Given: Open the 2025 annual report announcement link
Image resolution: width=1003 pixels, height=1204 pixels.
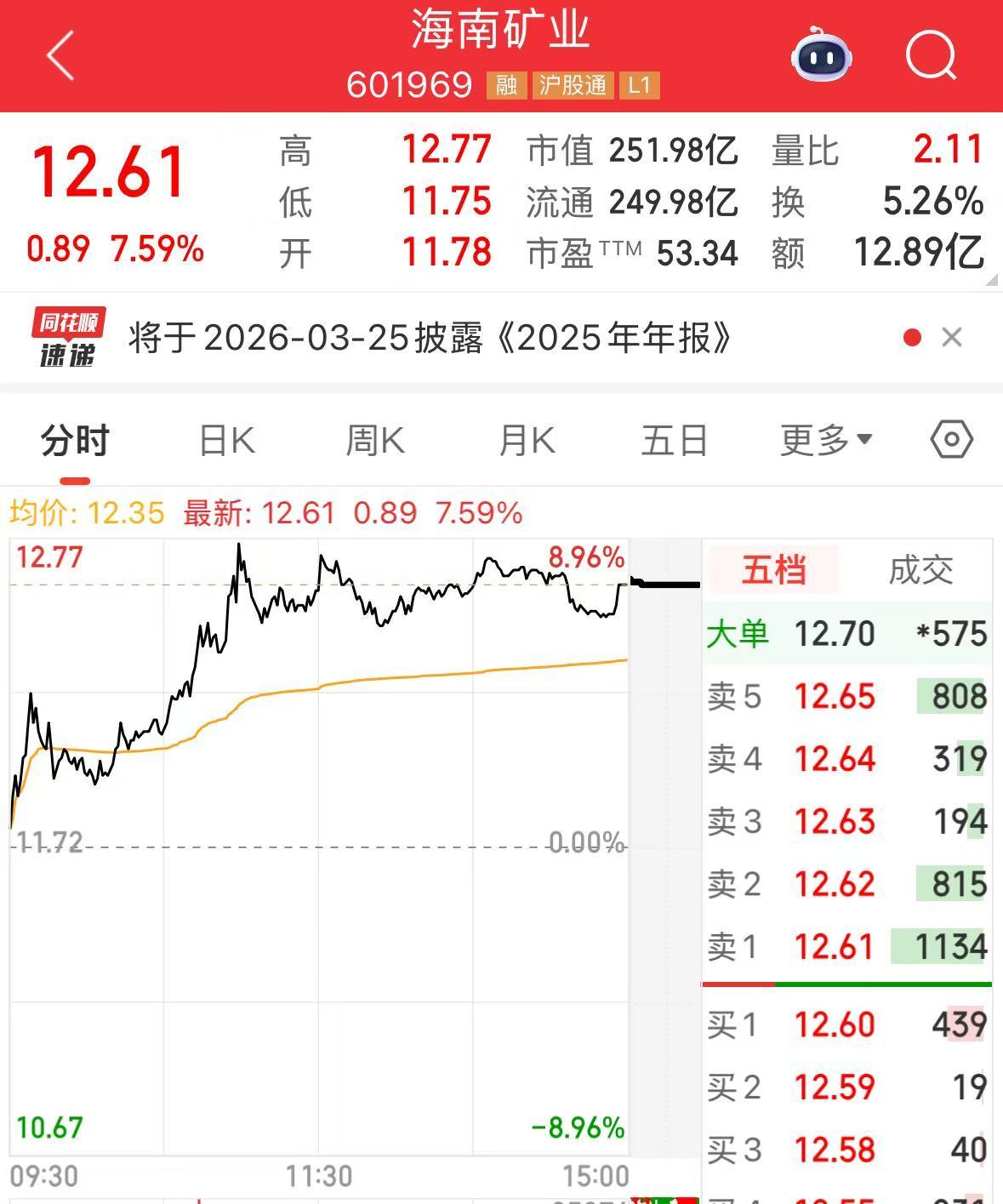Looking at the screenshot, I should click(425, 336).
